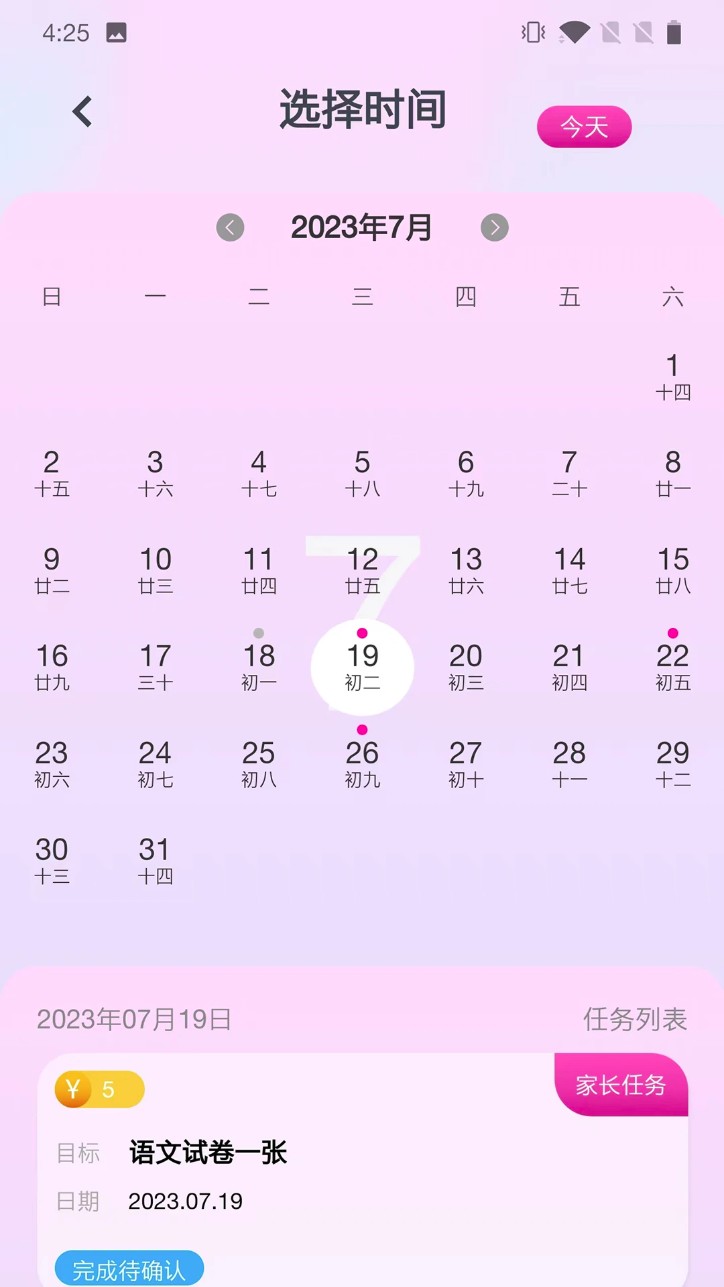Choose July 28 on the calendar
This screenshot has width=724, height=1287.
(569, 764)
